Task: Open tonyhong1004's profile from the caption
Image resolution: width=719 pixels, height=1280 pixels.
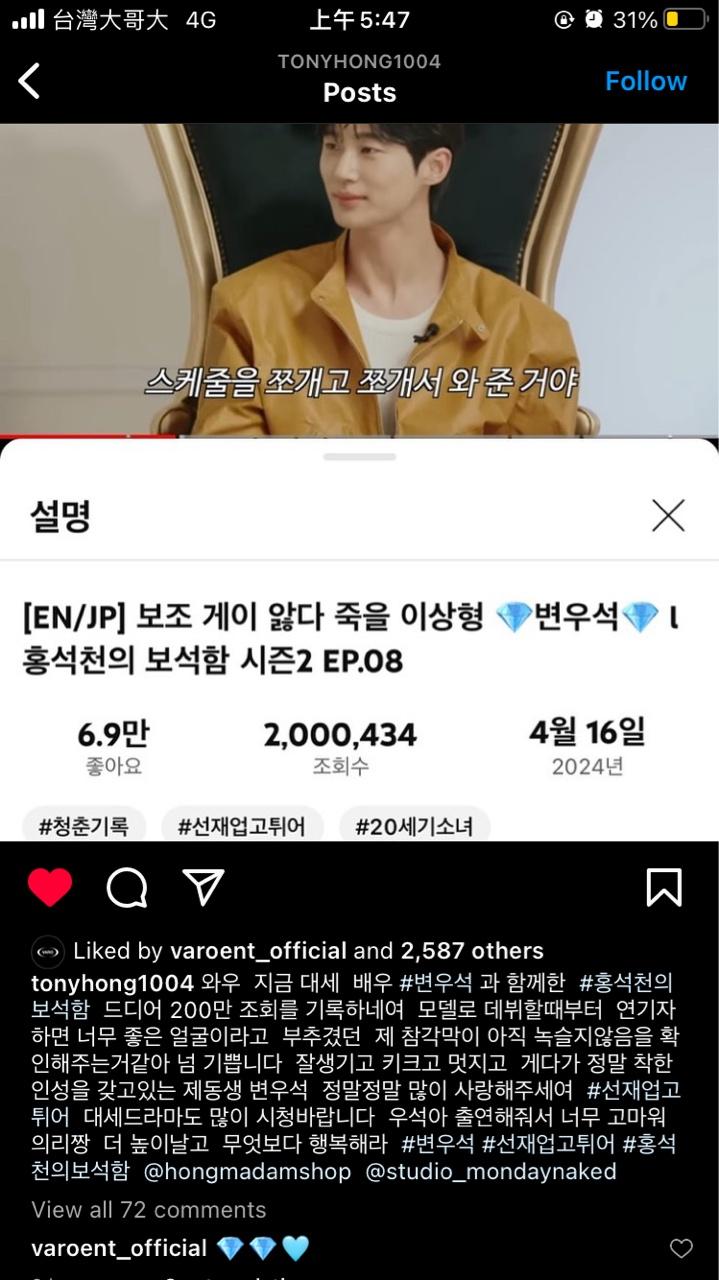Action: (x=112, y=983)
